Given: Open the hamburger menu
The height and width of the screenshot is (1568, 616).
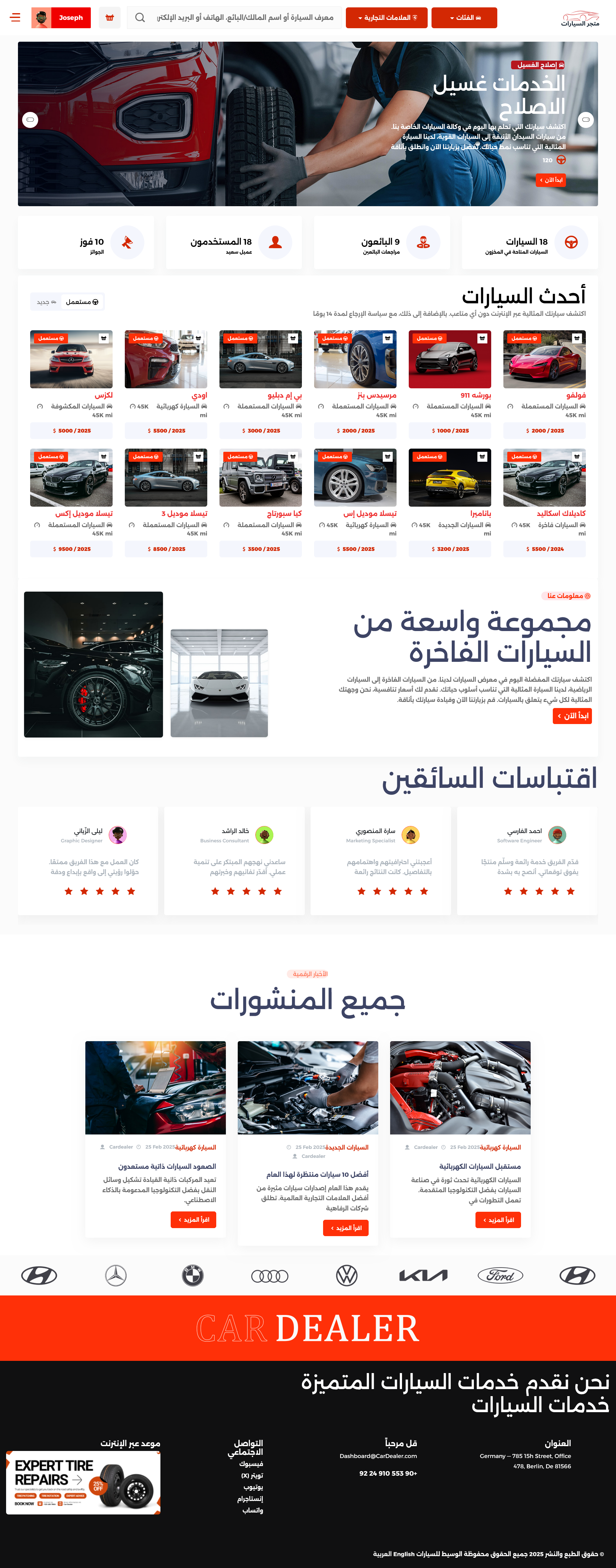Looking at the screenshot, I should point(15,18).
